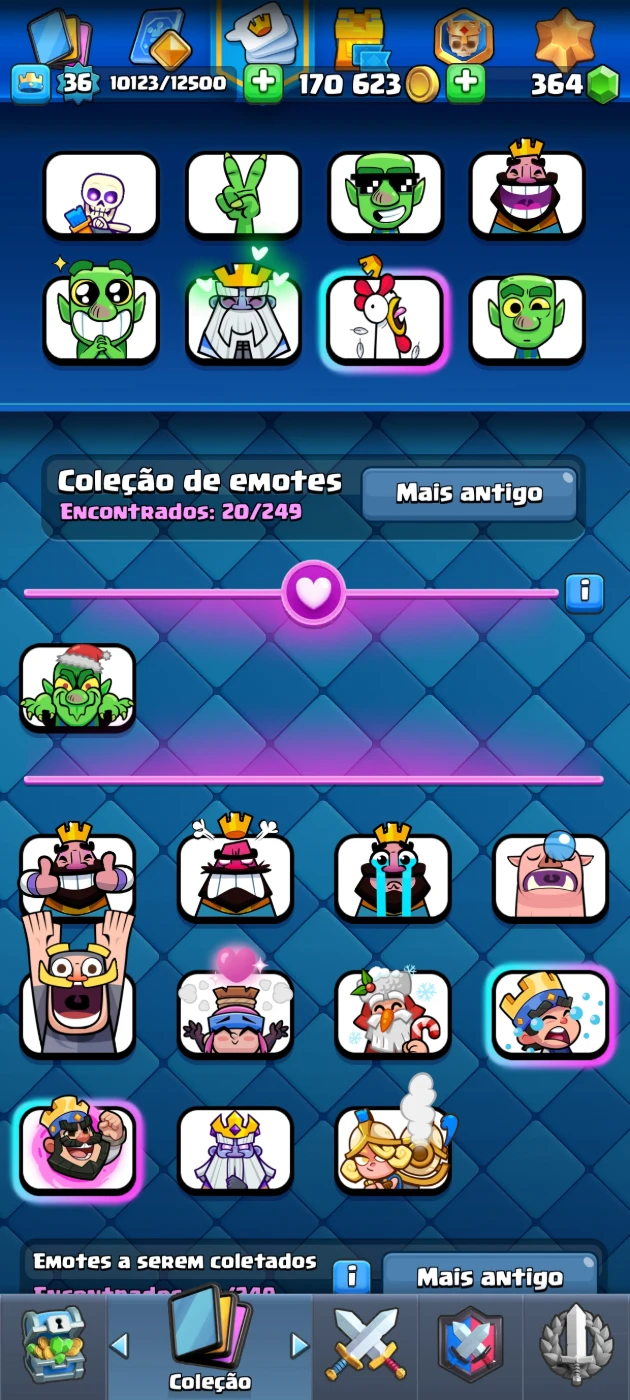Choose the peace sign hand emote

point(243,194)
